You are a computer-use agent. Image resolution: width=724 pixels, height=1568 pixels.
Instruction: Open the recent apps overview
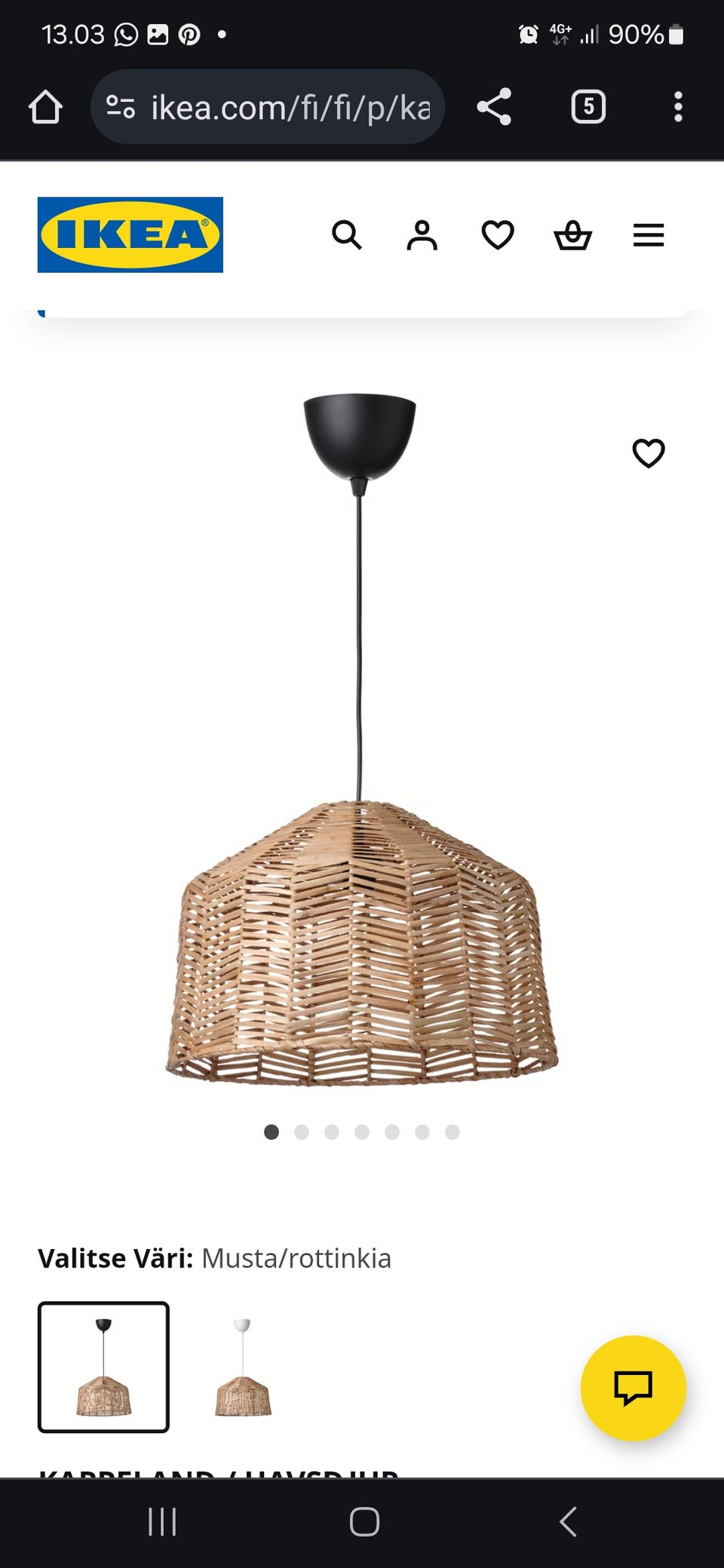click(x=162, y=1522)
